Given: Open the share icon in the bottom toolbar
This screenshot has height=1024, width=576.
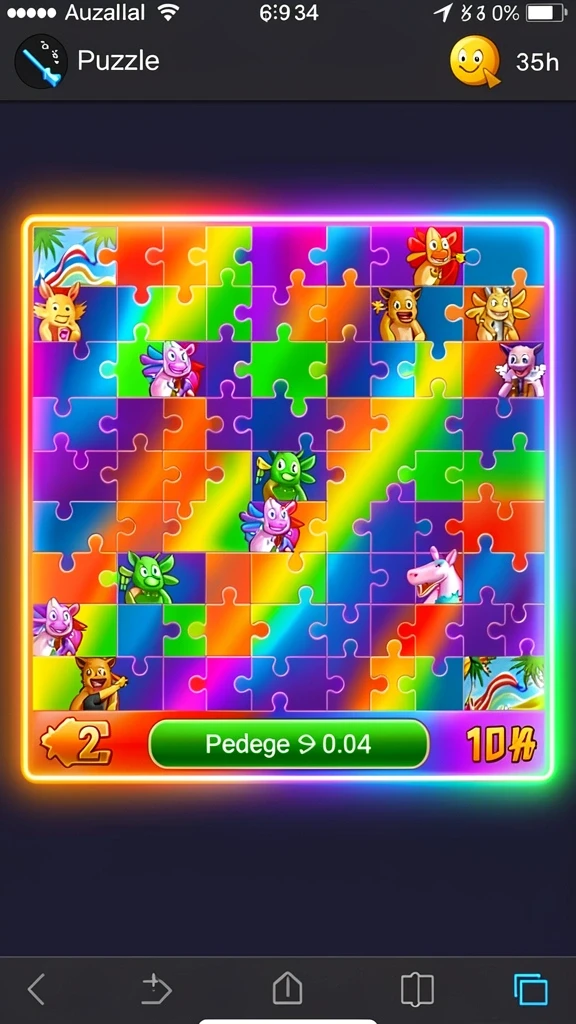Looking at the screenshot, I should click(287, 988).
